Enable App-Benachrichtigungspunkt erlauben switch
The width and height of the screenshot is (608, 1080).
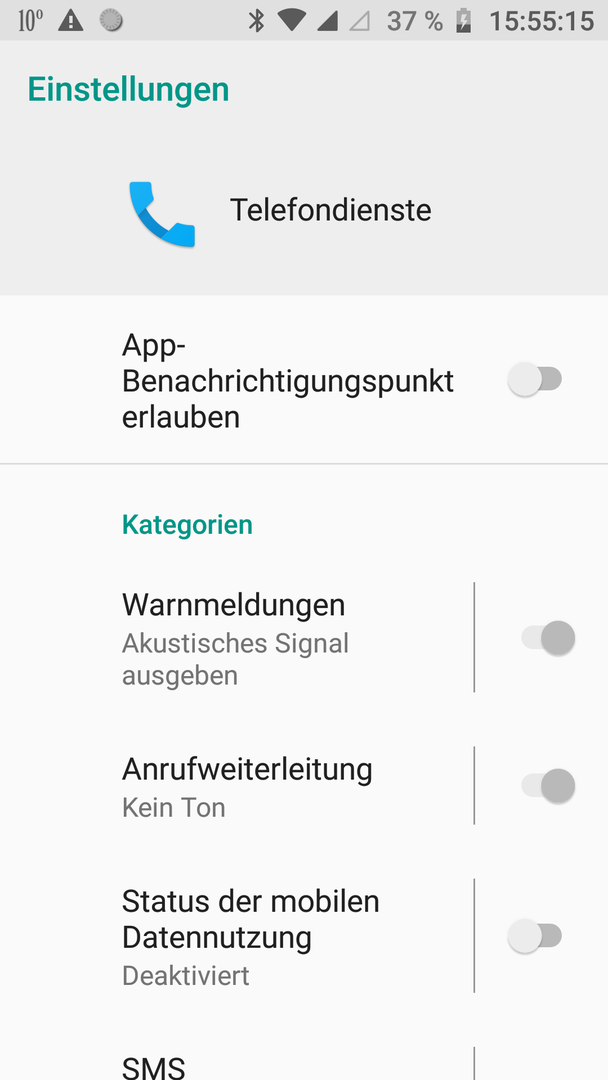pos(535,380)
